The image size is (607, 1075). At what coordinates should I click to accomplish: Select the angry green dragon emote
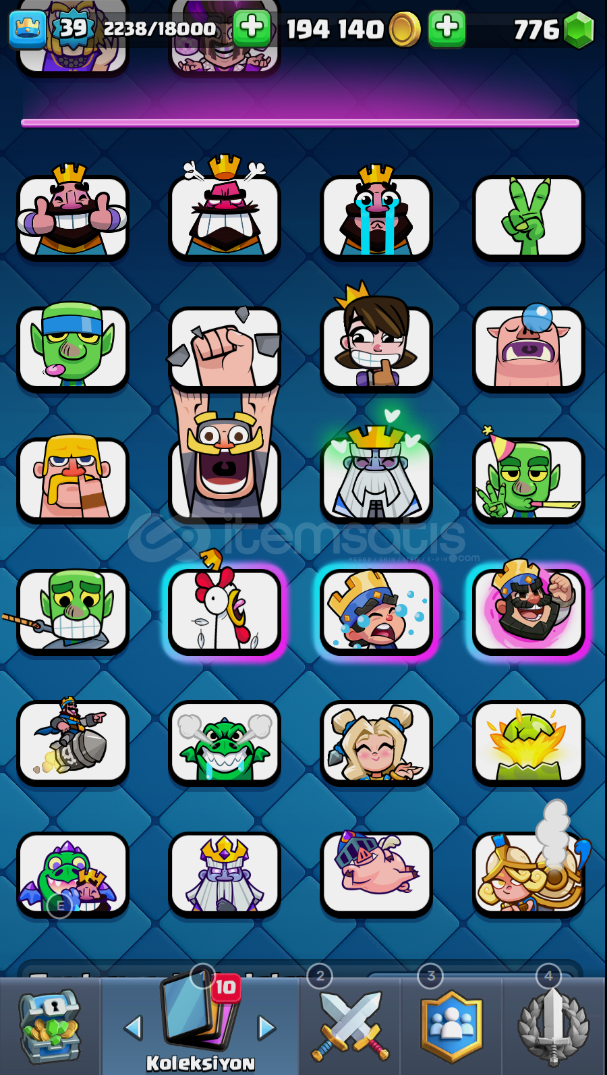click(225, 741)
